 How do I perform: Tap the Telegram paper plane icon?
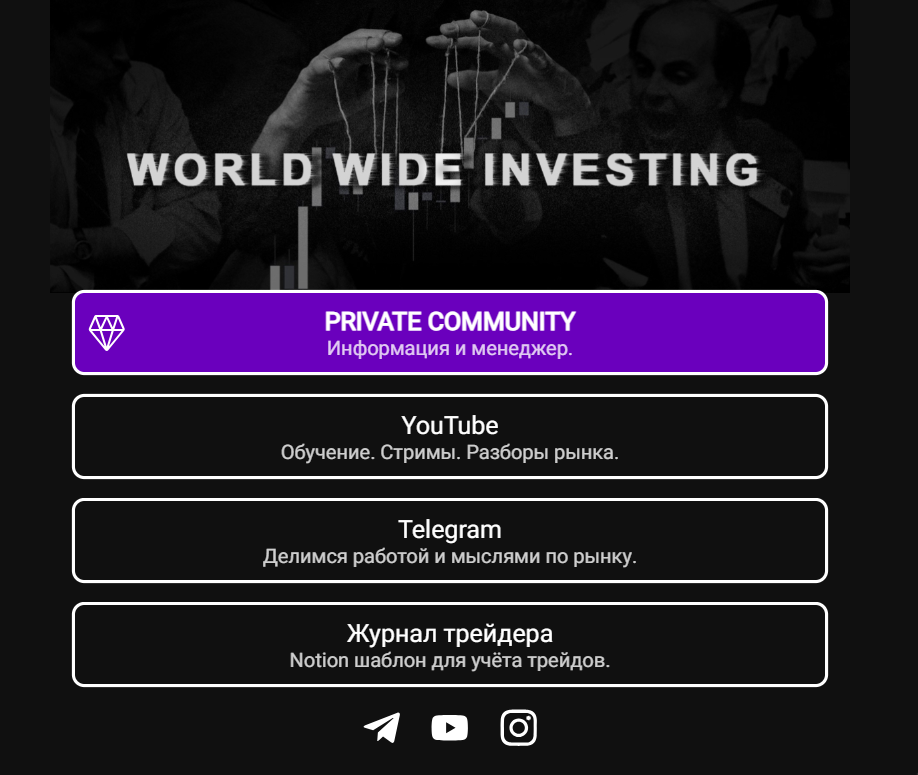(382, 728)
